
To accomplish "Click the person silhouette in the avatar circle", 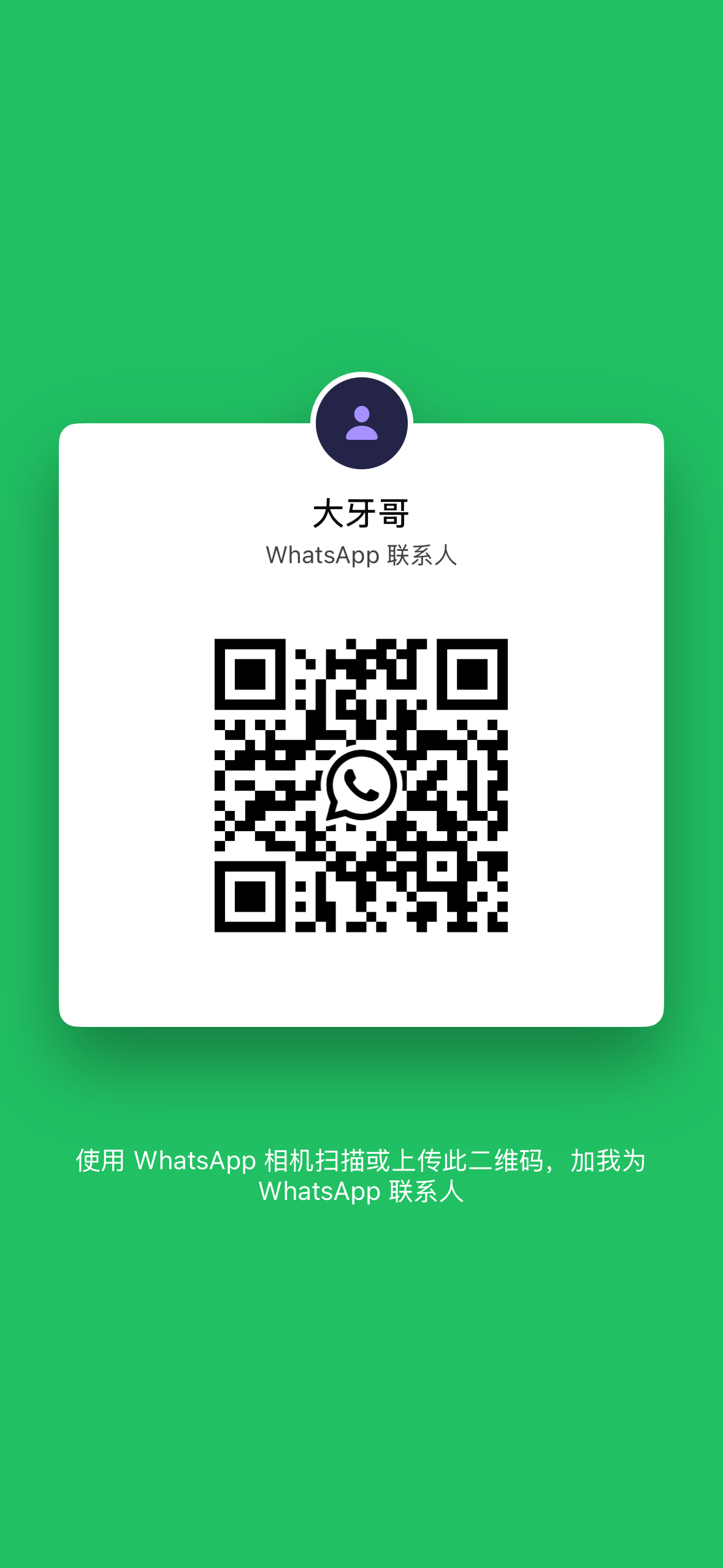I will pos(361,423).
